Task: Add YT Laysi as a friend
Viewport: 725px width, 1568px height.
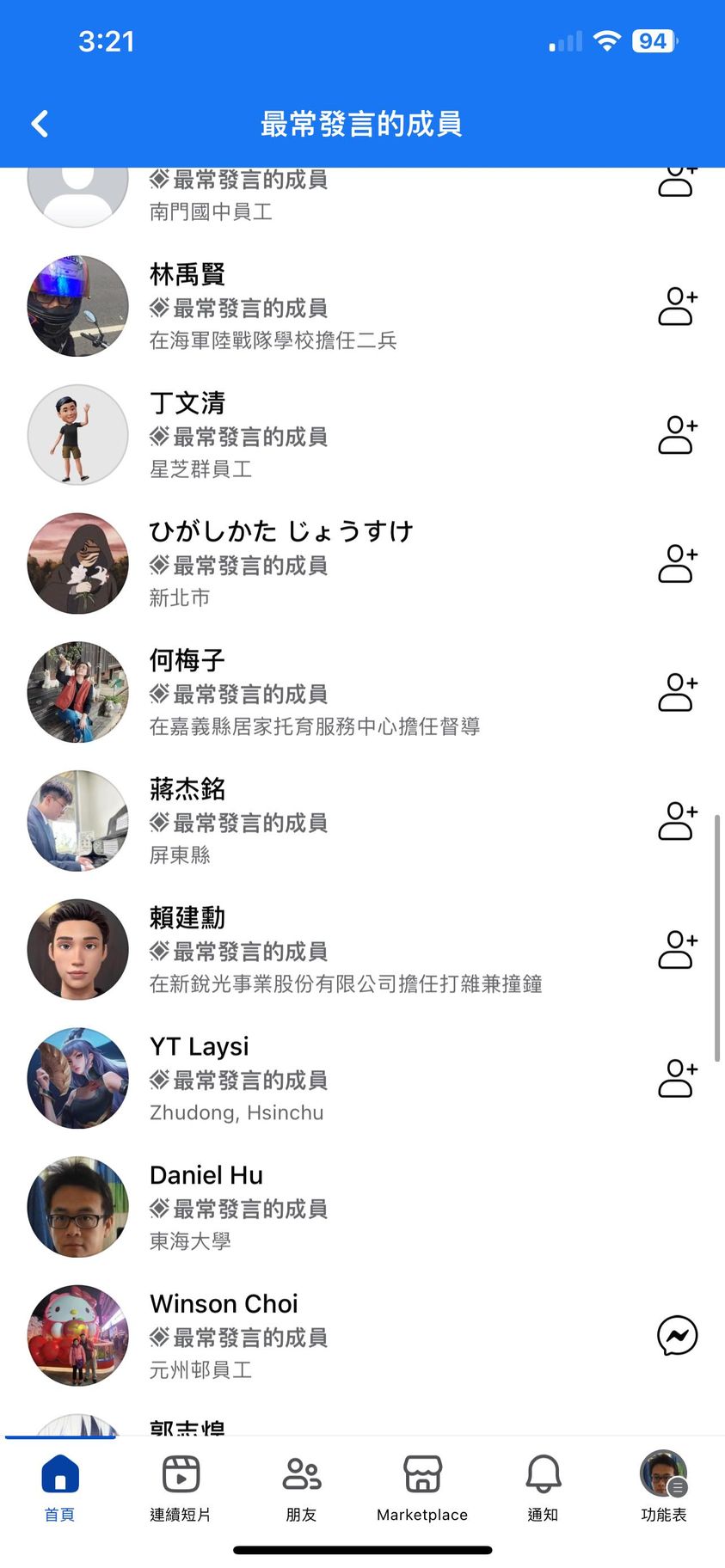Action: tap(677, 1079)
